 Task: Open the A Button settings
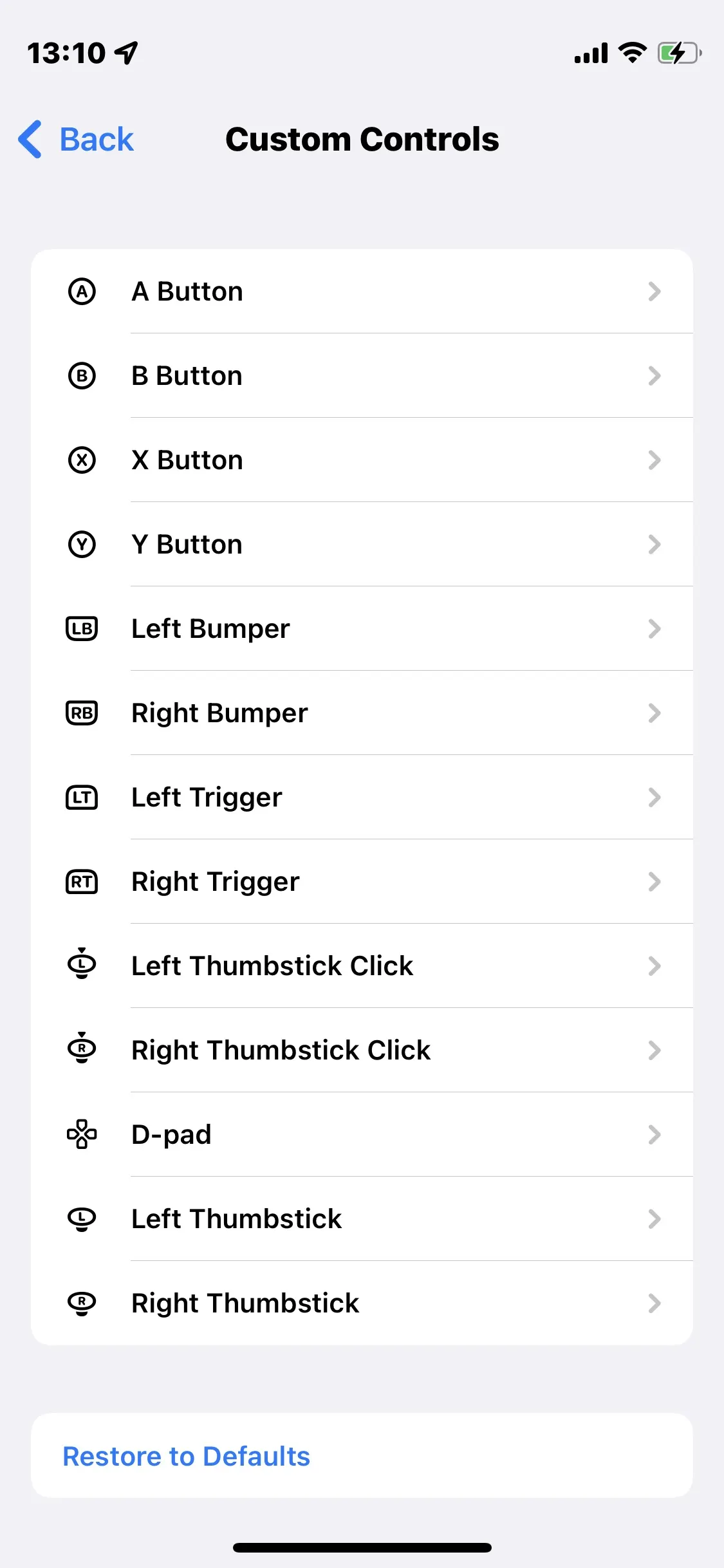tap(362, 292)
